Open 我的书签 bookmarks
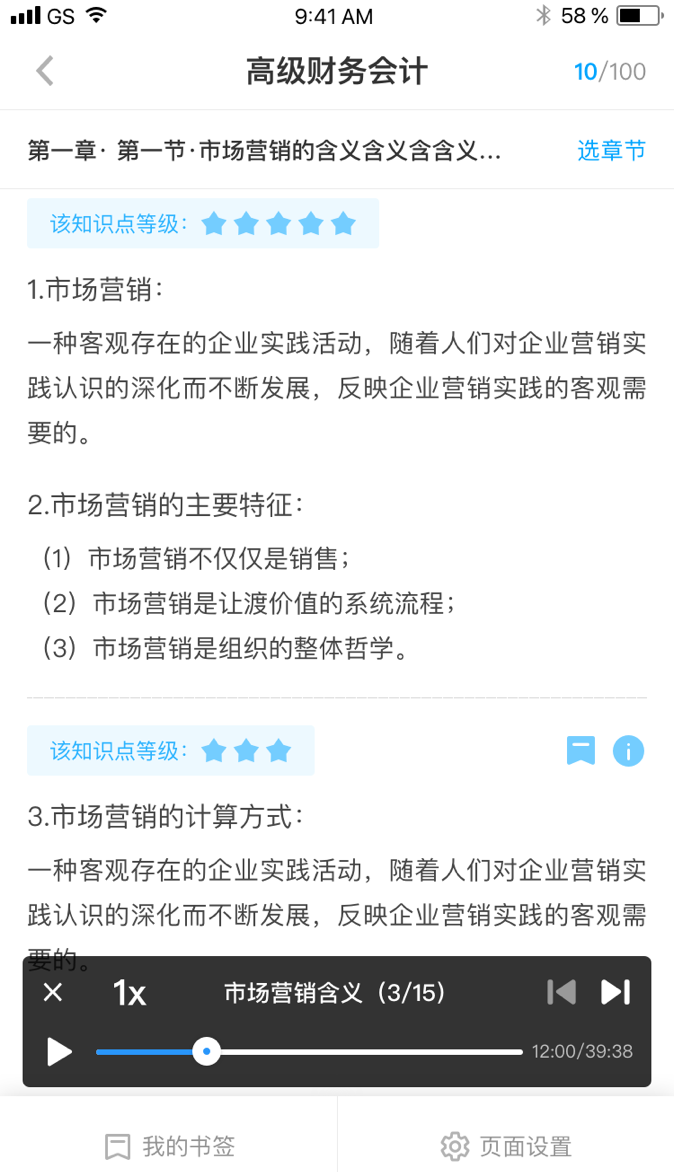 (x=169, y=1146)
